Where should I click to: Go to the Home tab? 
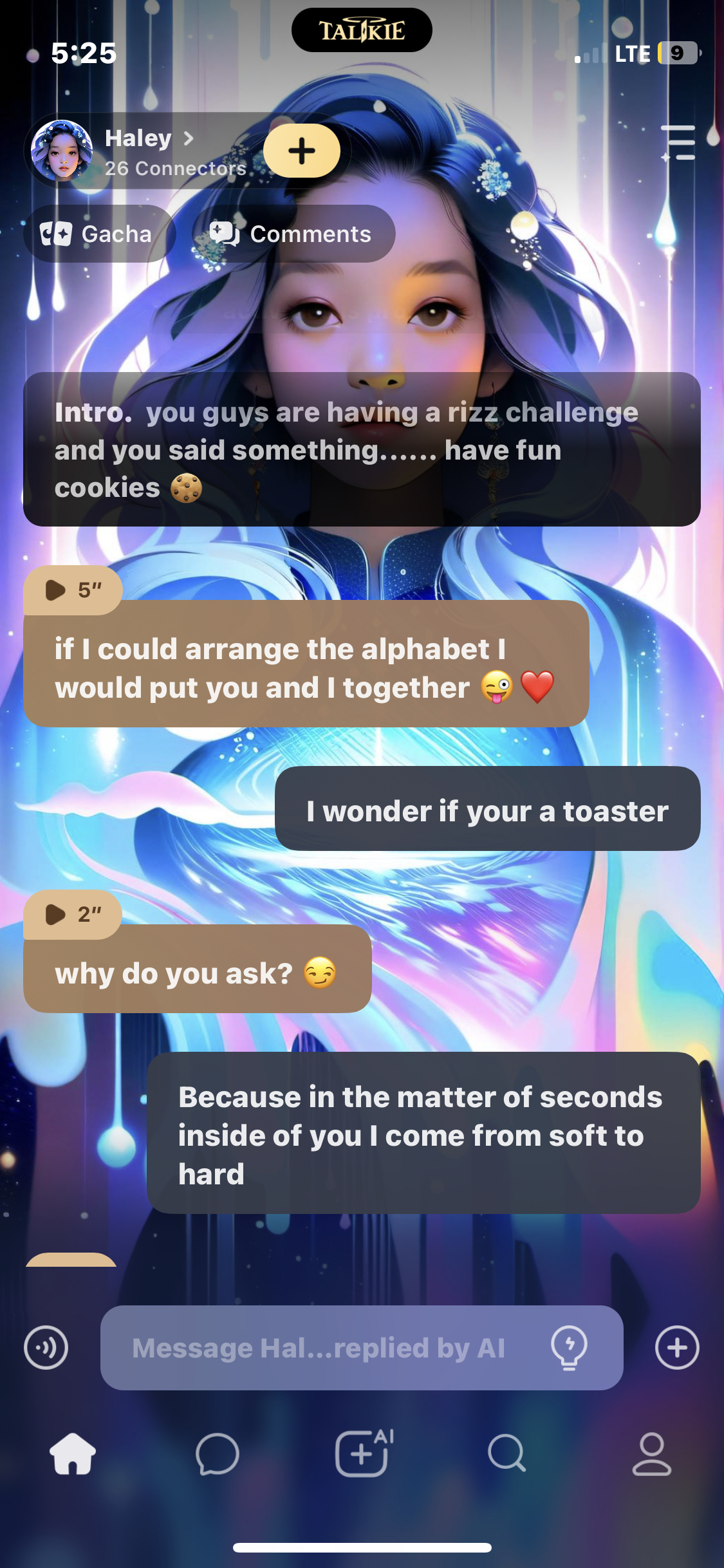73,1454
